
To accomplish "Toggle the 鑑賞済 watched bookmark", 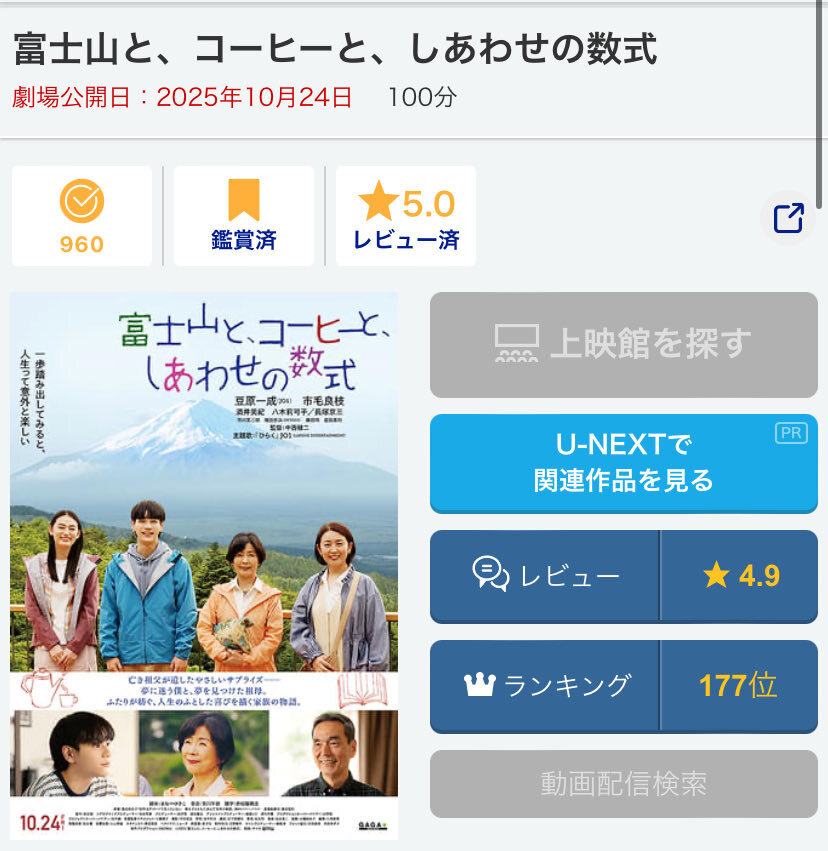I will click(x=243, y=216).
